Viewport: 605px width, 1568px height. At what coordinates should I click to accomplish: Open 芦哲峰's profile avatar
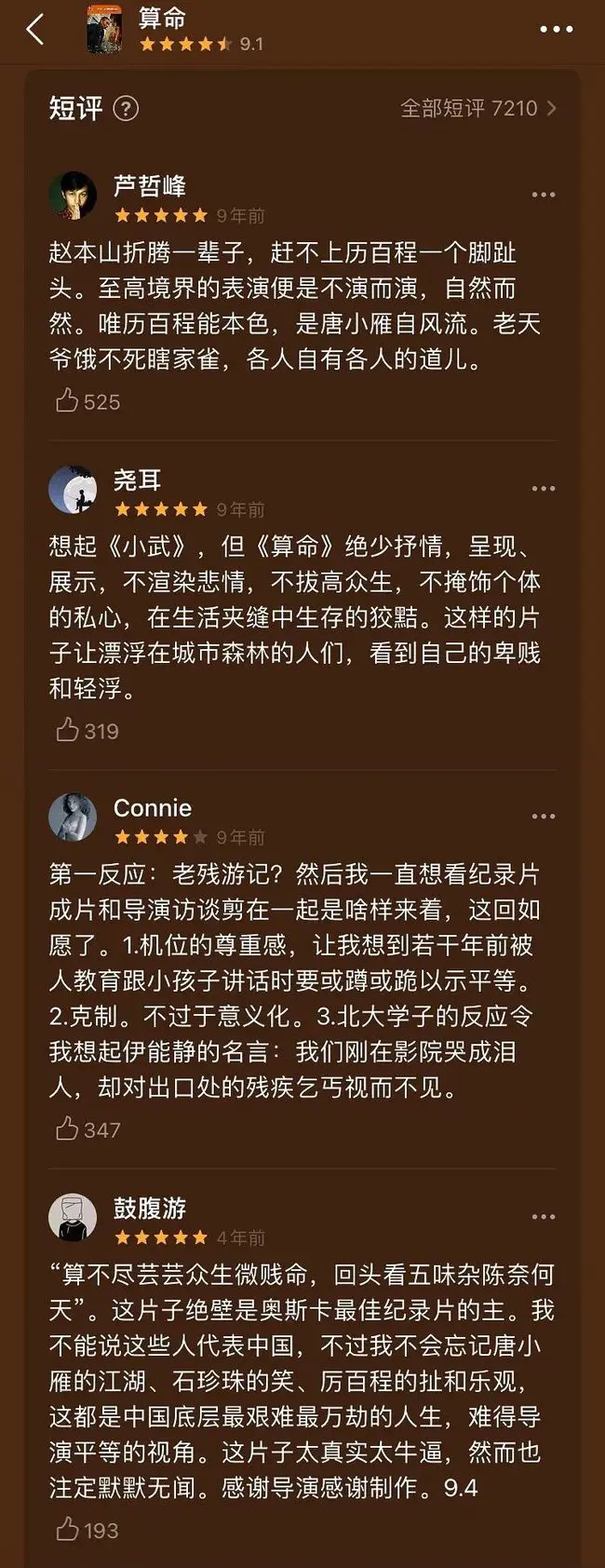pyautogui.click(x=73, y=196)
